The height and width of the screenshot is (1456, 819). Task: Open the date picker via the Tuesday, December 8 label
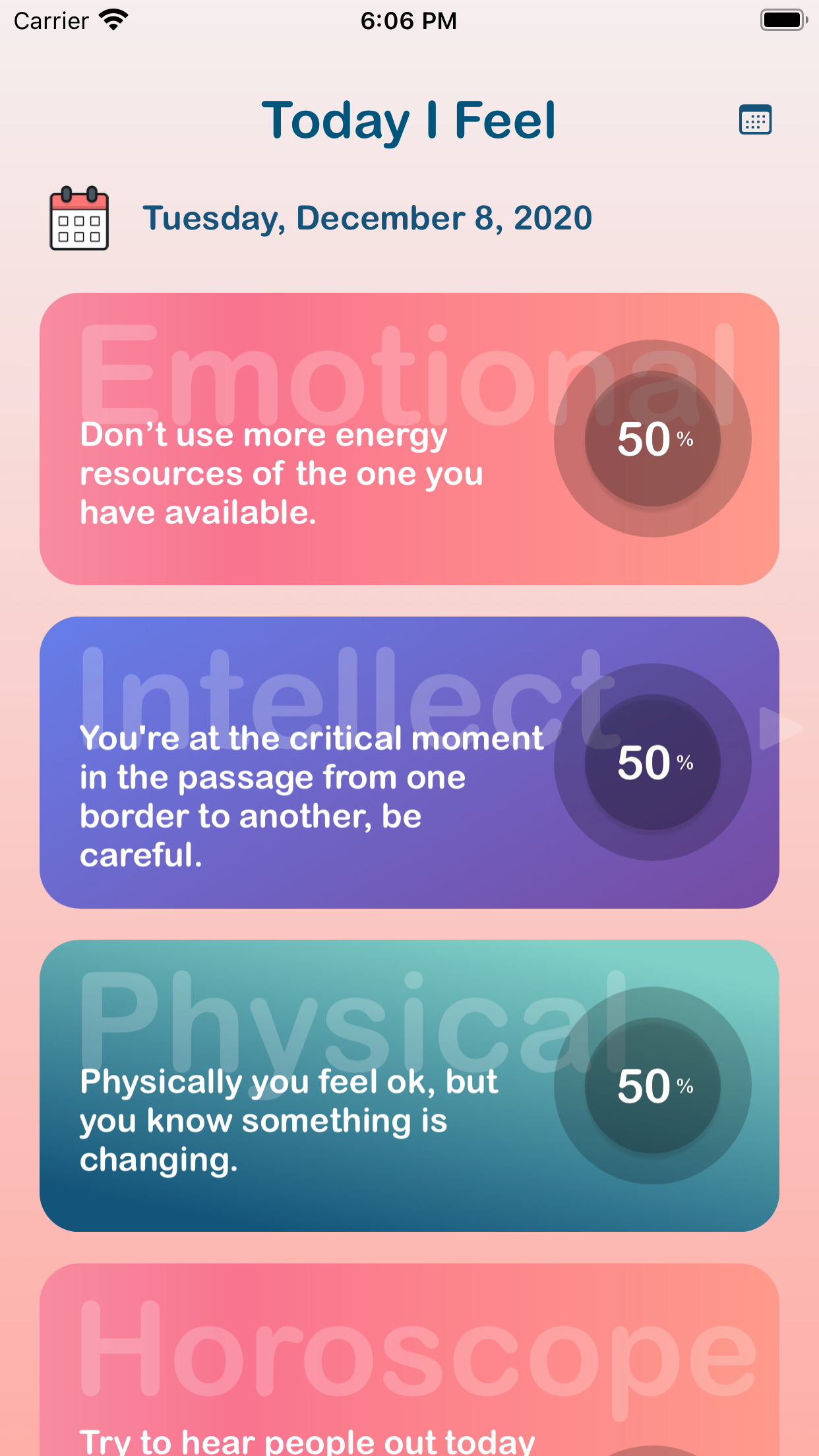point(367,218)
